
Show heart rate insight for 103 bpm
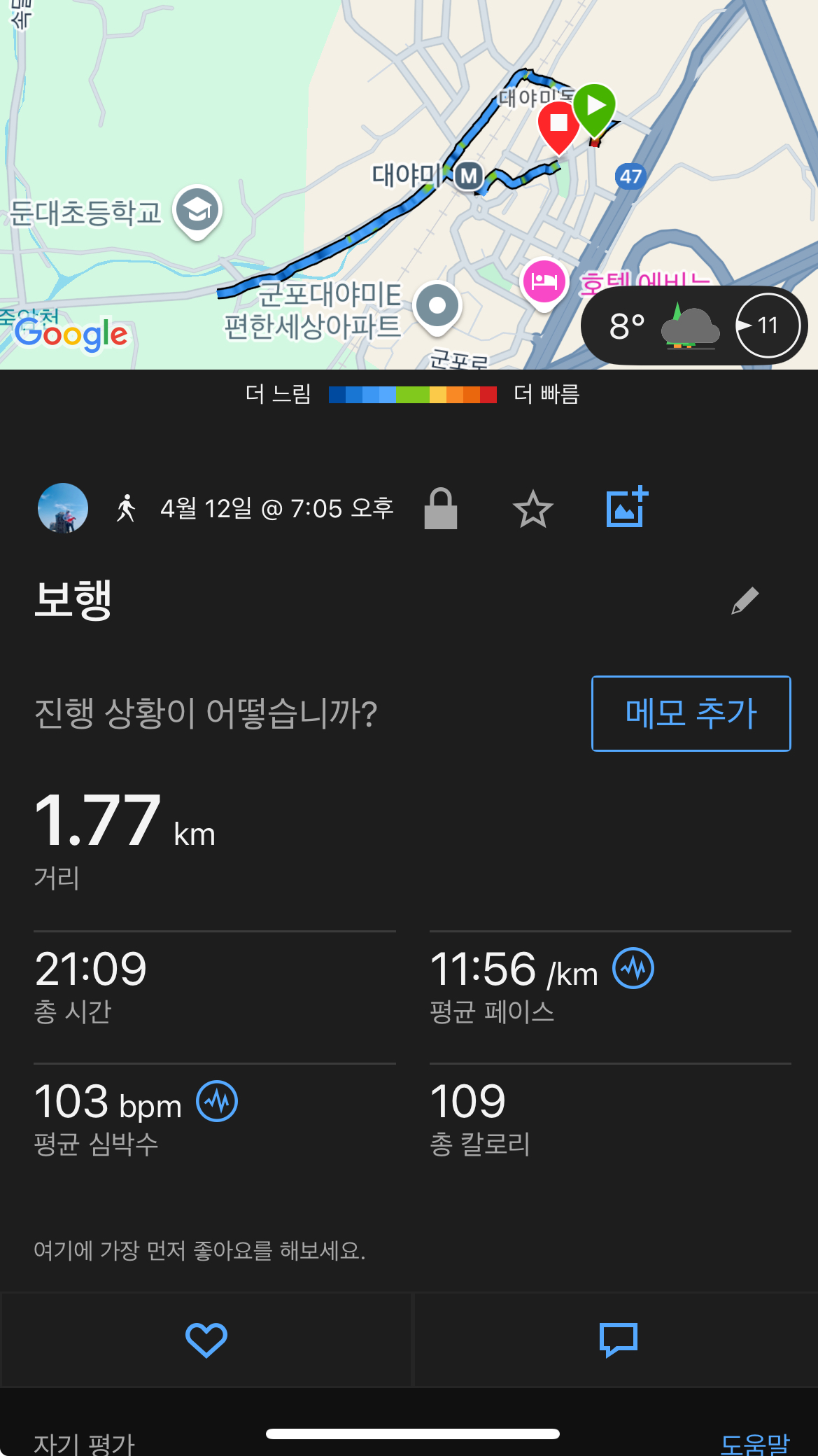click(x=217, y=1101)
